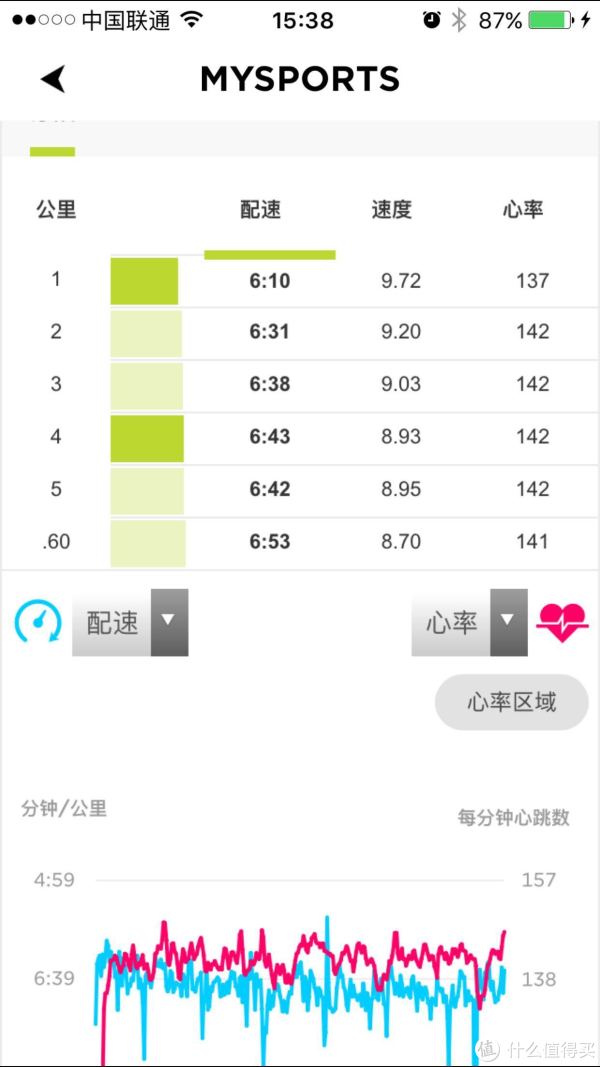Select the 心率 column header in table
The image size is (600, 1067).
[x=523, y=210]
